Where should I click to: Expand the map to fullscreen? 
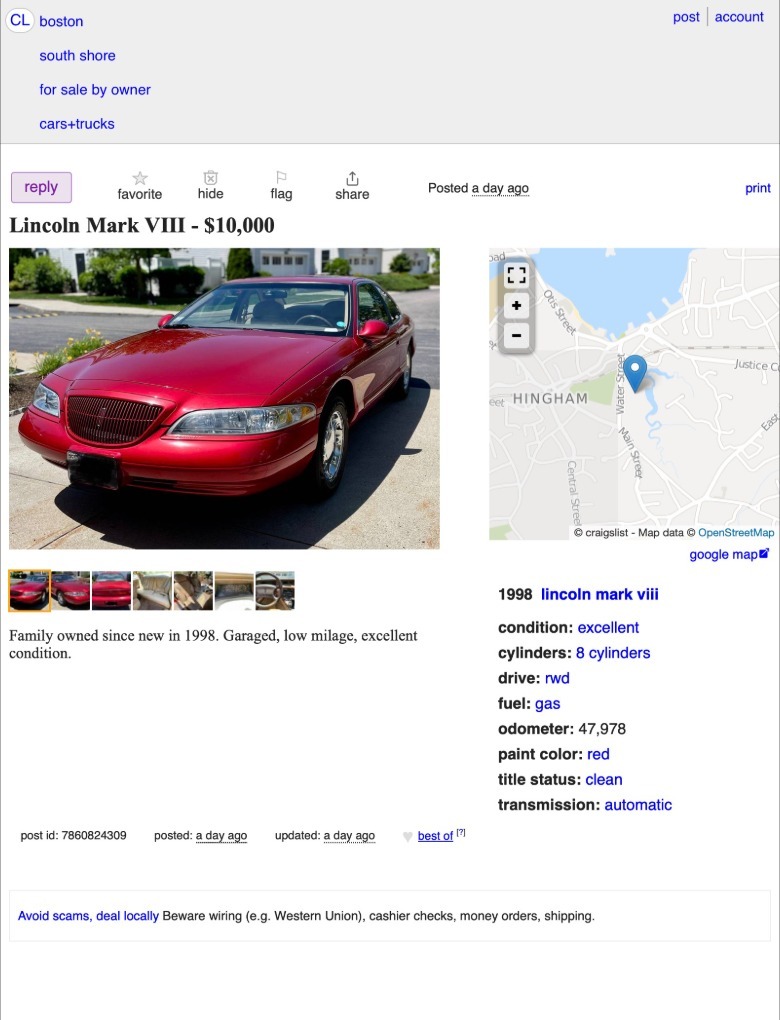pyautogui.click(x=516, y=275)
